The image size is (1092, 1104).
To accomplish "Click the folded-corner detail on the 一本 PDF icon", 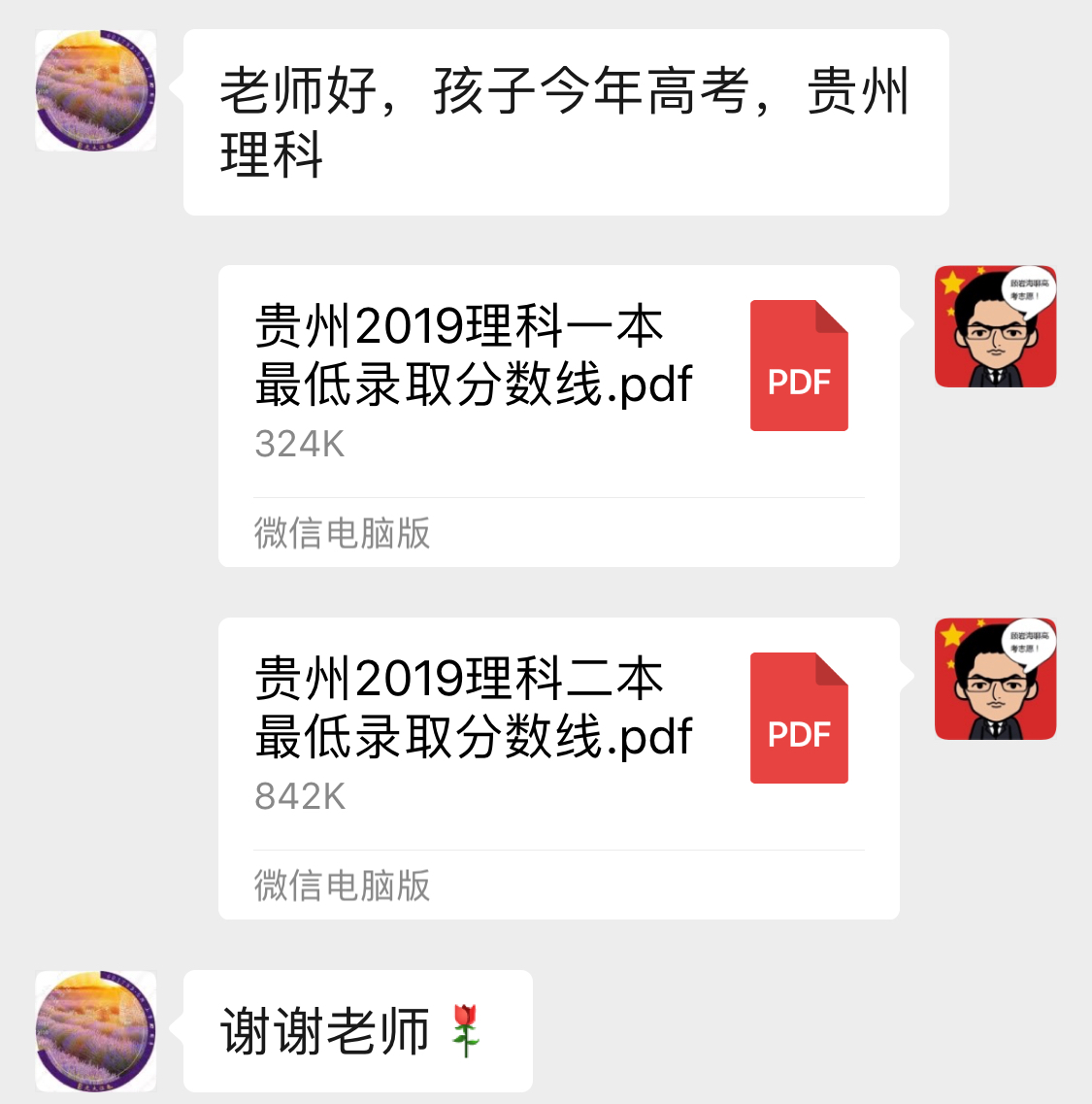I will click(834, 316).
